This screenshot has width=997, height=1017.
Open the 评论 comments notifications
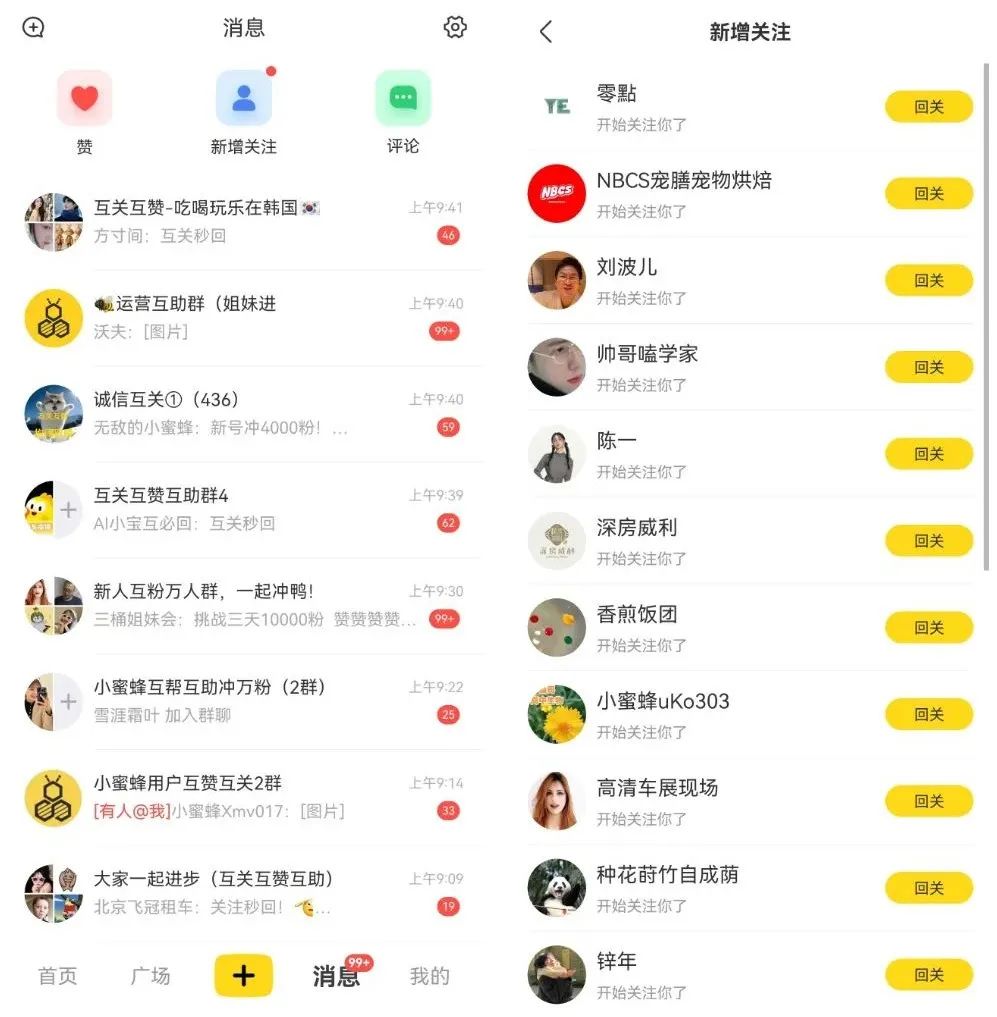[403, 112]
